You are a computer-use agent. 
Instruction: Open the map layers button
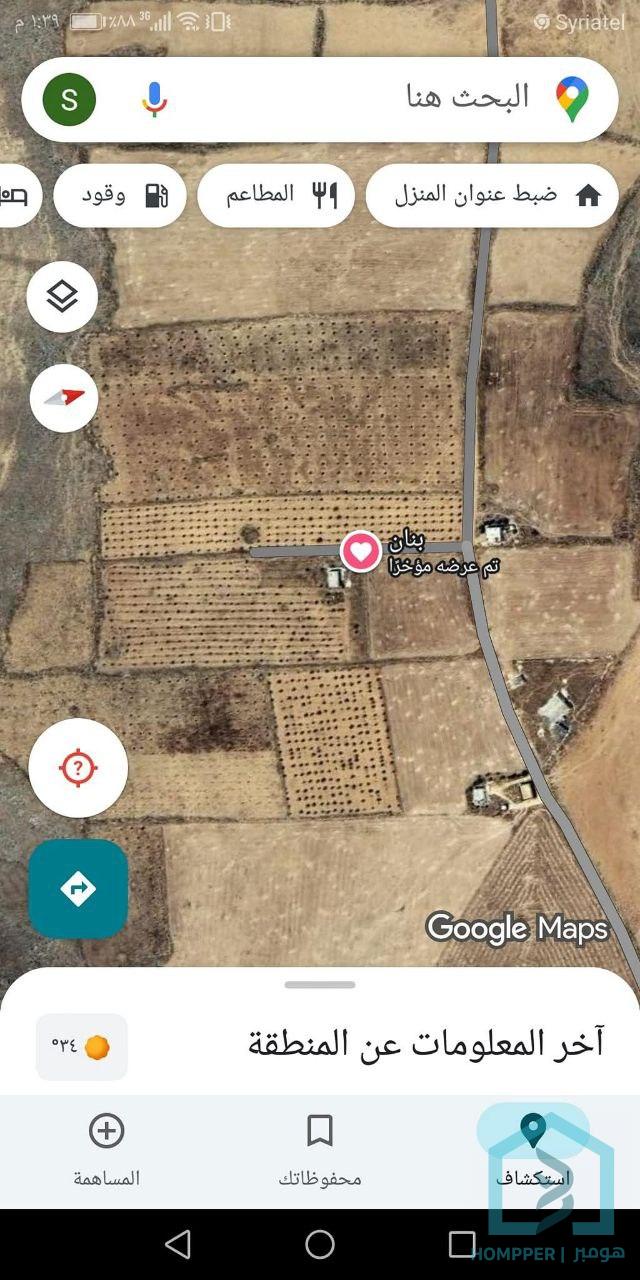tap(62, 297)
